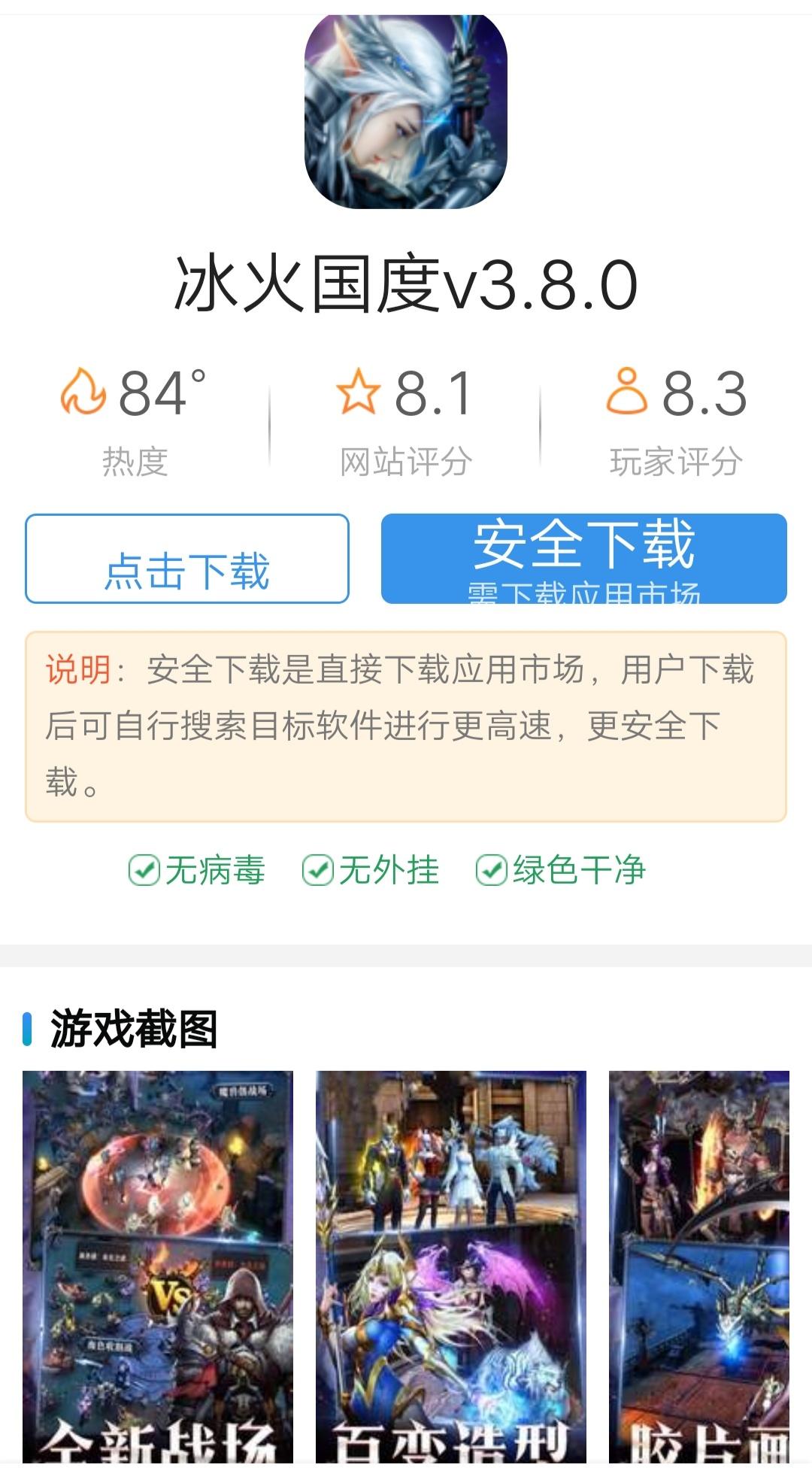View the 百变造型 game screenshot

click(x=451, y=1266)
